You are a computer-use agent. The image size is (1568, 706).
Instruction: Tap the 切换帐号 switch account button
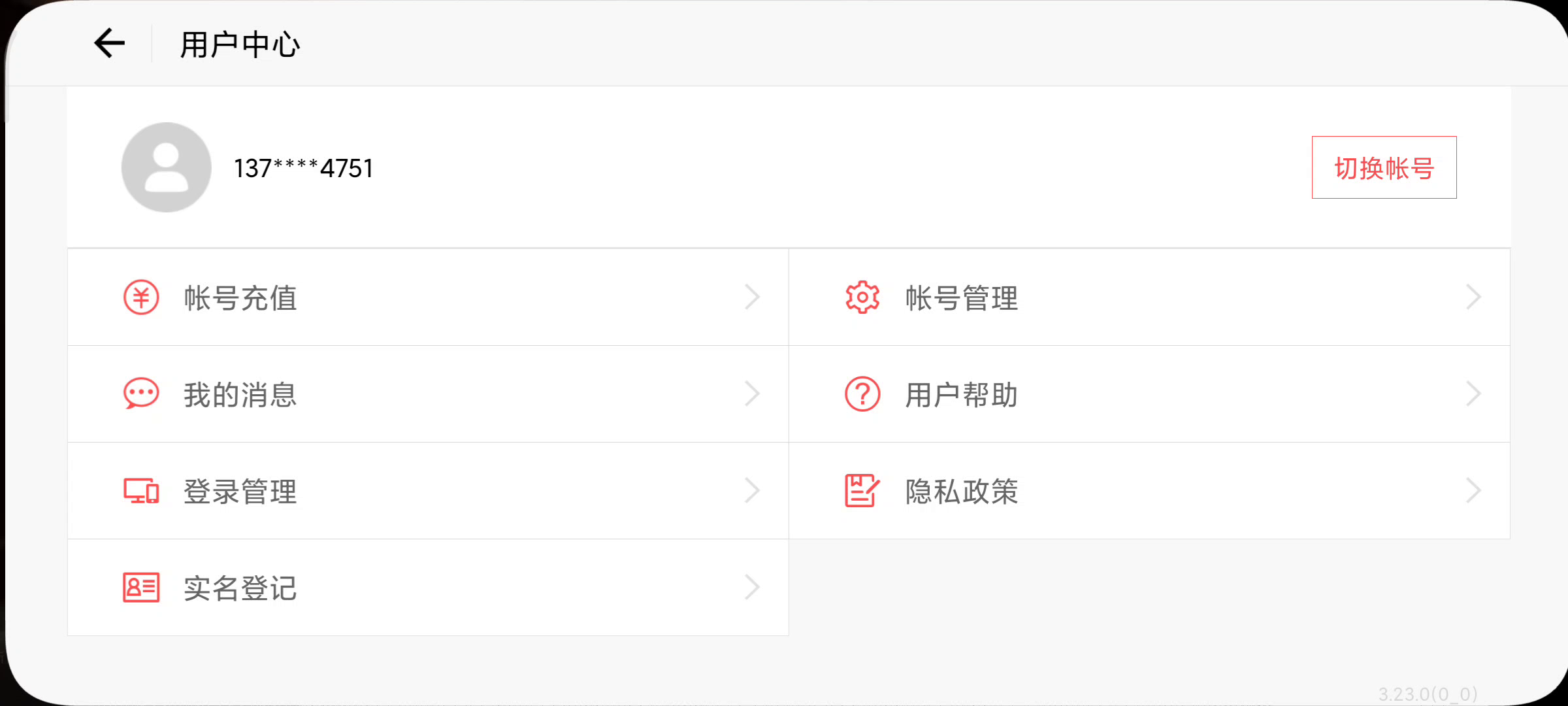pyautogui.click(x=1384, y=168)
